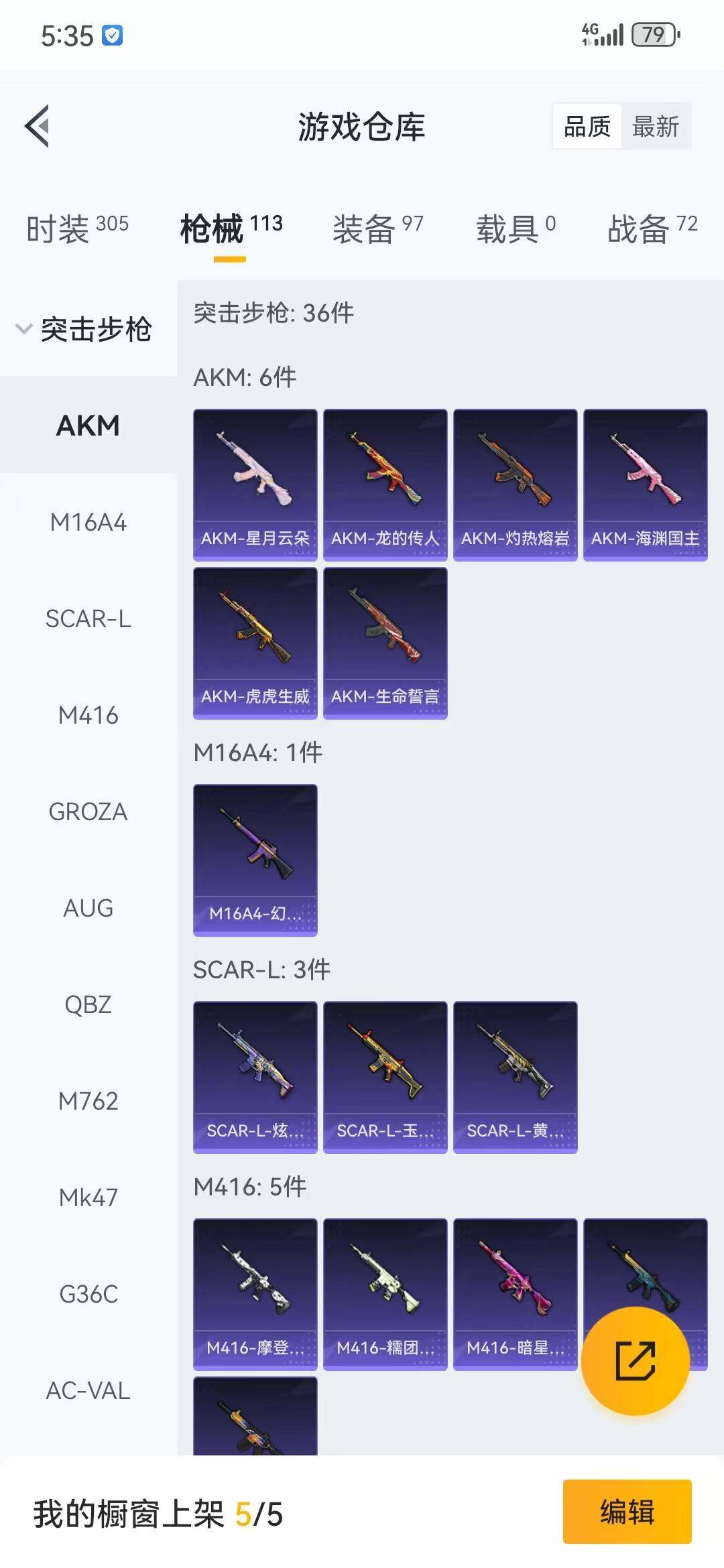This screenshot has width=724, height=1568.
Task: Jump to SCAR-L in the side list
Action: point(88,618)
